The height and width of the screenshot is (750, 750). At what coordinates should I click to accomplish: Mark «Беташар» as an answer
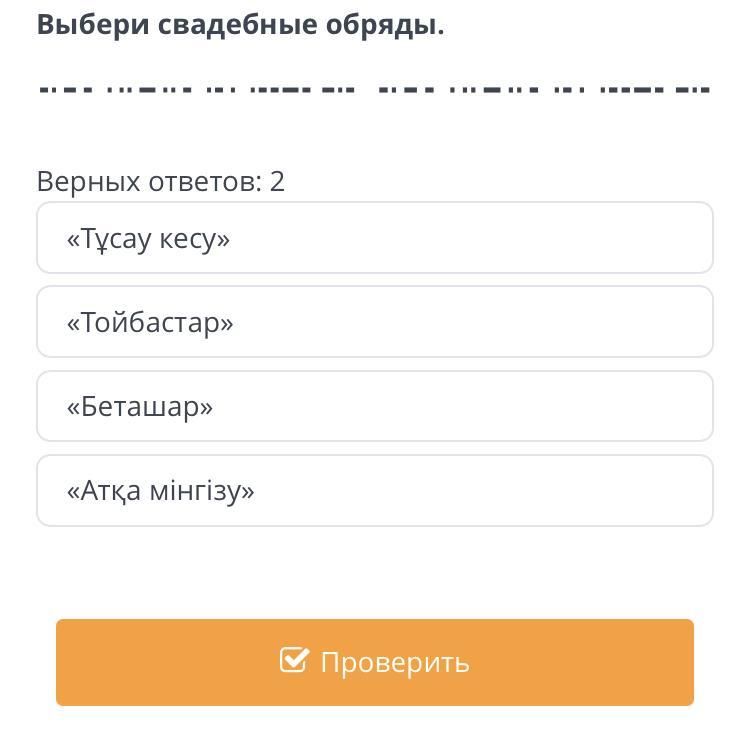click(x=374, y=407)
